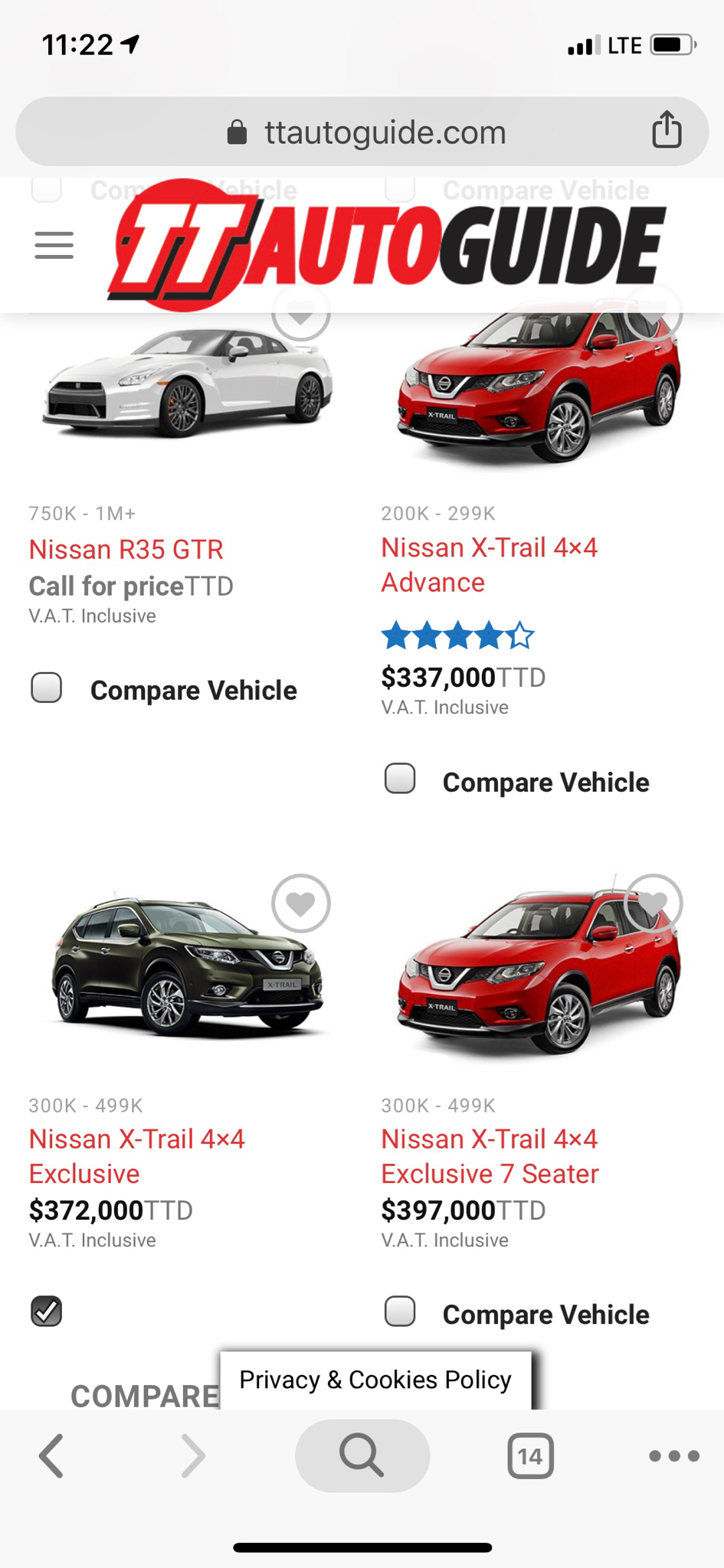View the 14 open tabs

tap(530, 1455)
